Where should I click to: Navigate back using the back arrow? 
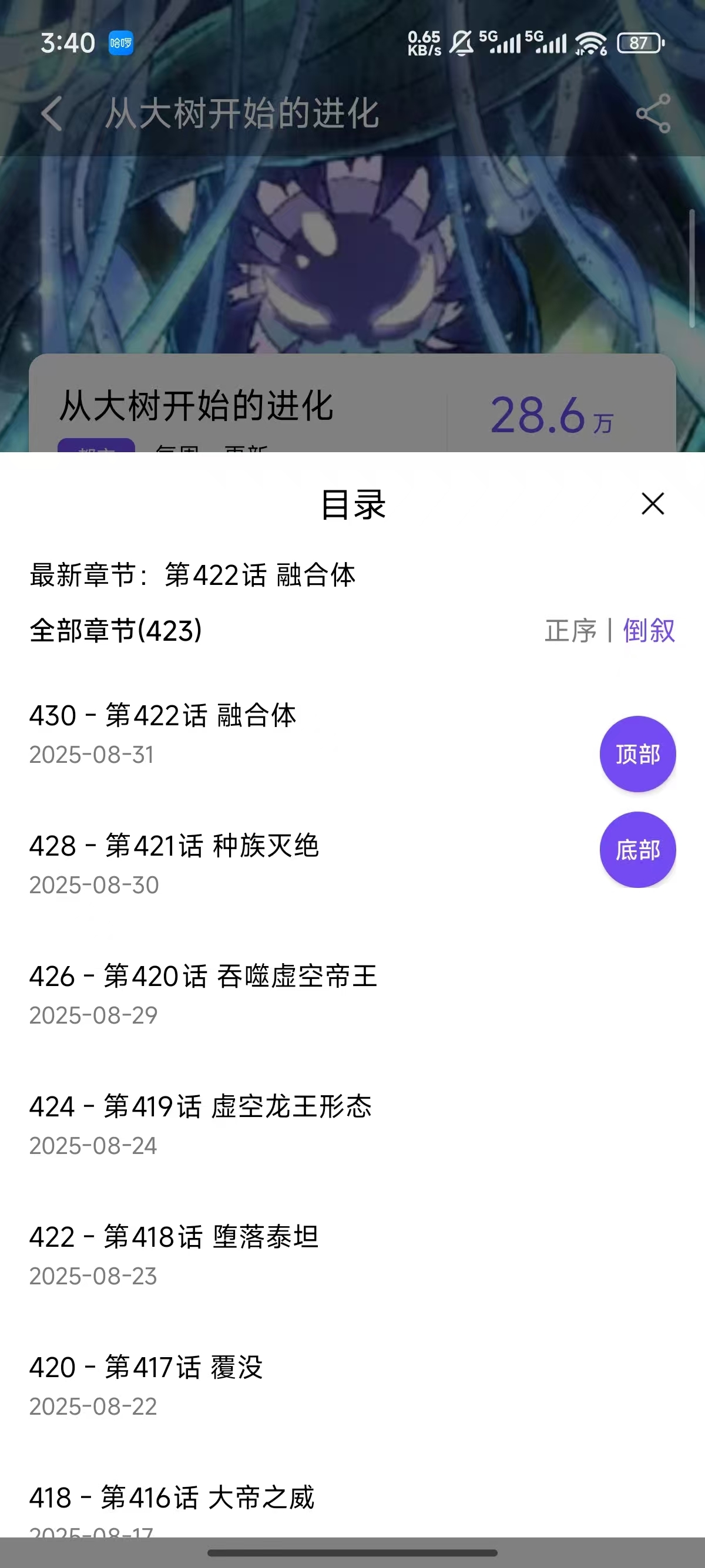(52, 113)
